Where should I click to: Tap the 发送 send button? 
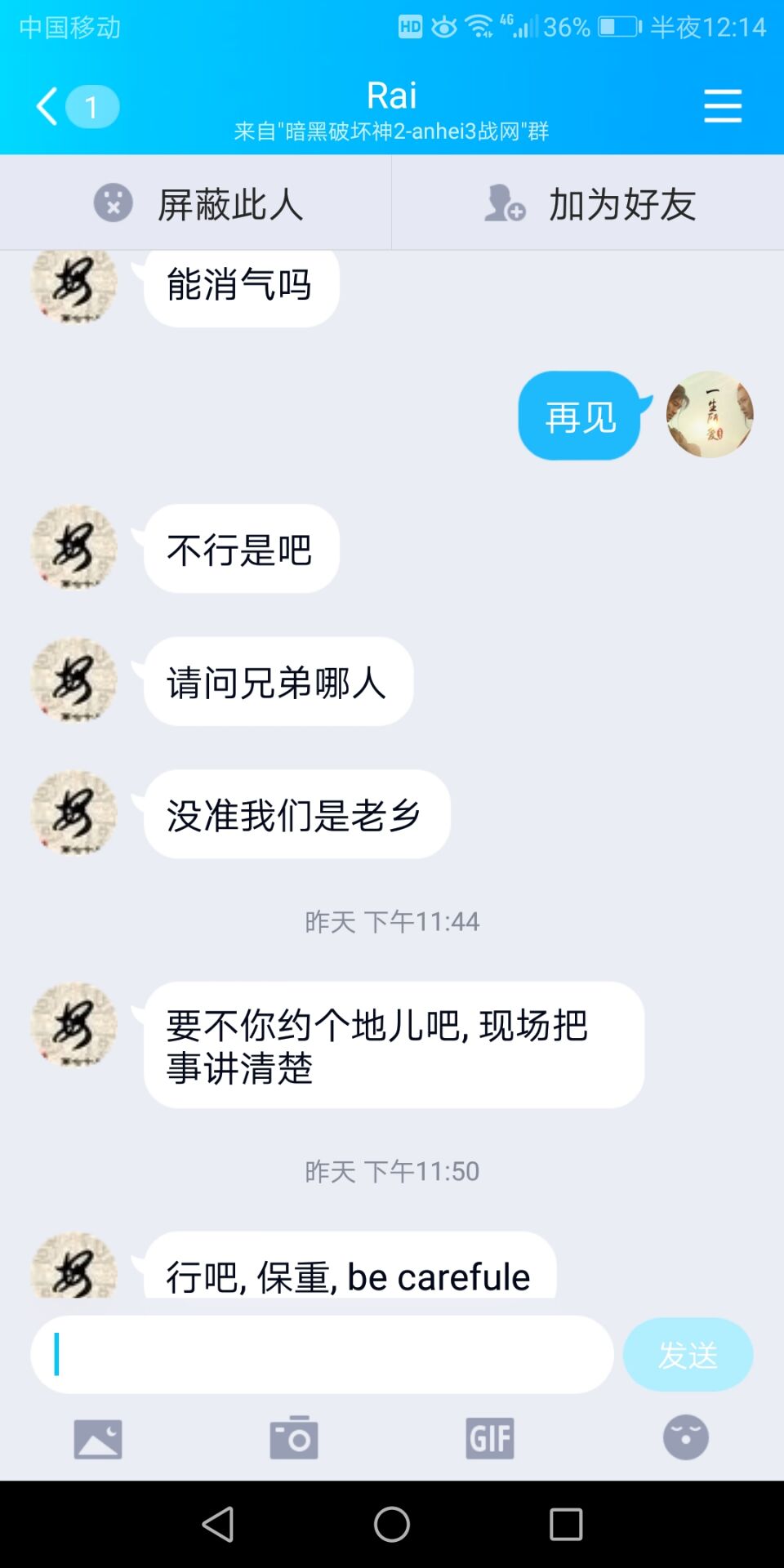[x=688, y=1354]
